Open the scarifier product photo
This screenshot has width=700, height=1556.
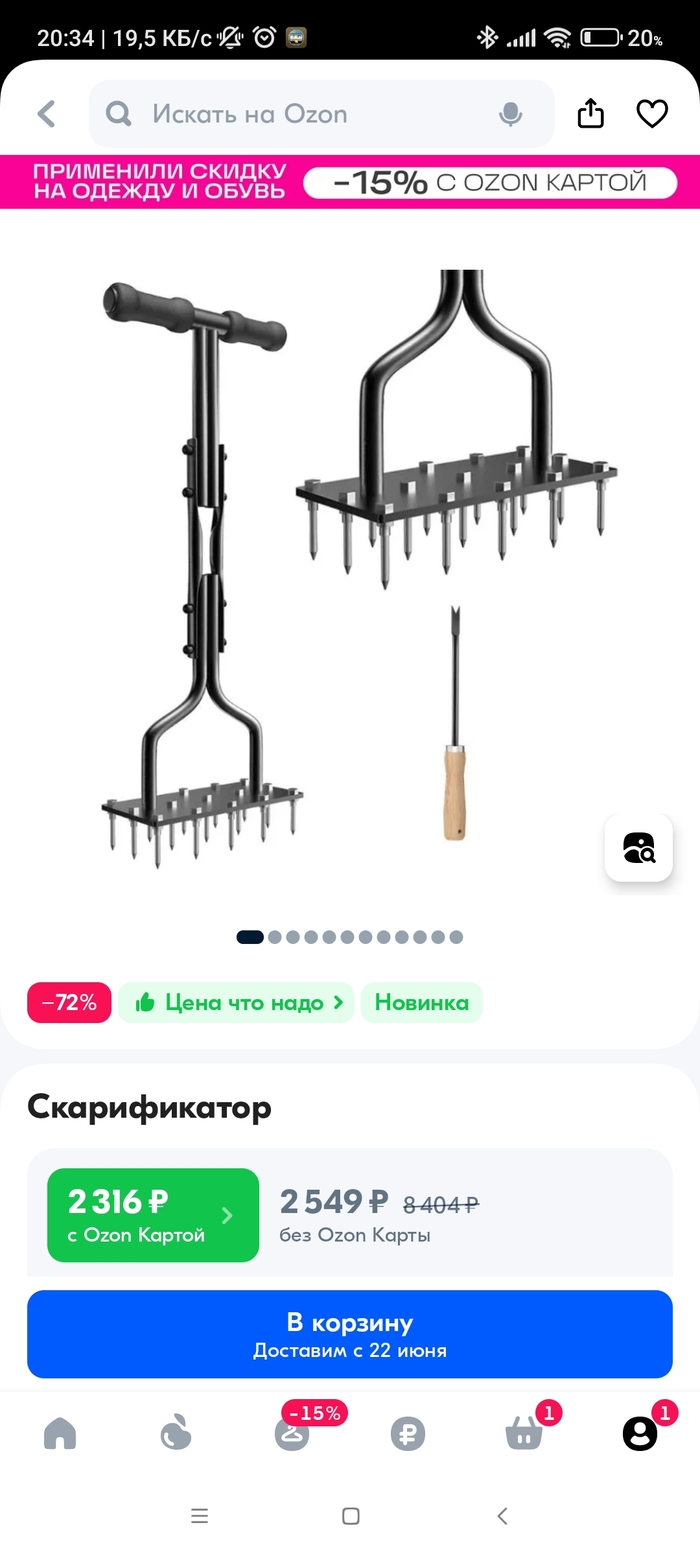(350, 570)
